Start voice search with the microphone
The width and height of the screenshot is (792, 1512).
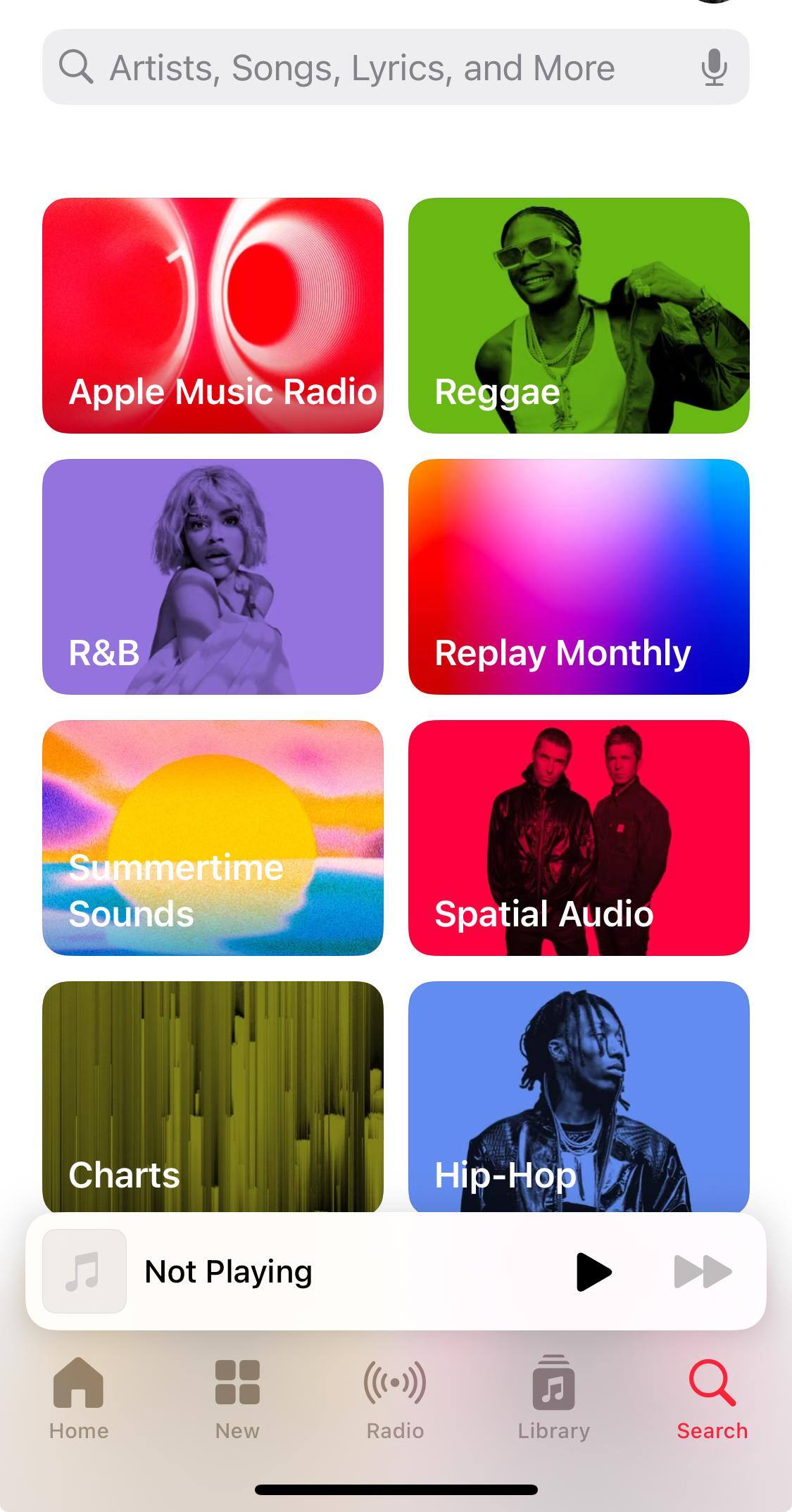click(713, 68)
